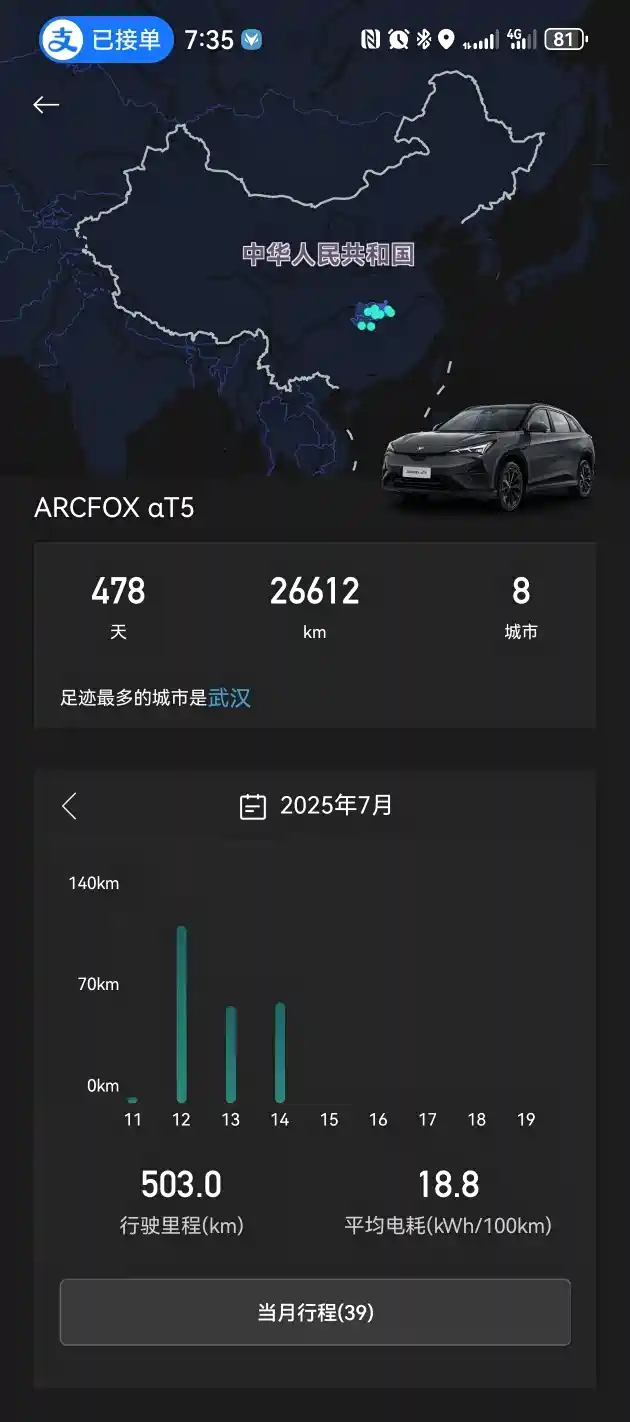Open the 2025年7月 month picker
The width and height of the screenshot is (630, 1422).
click(x=316, y=806)
